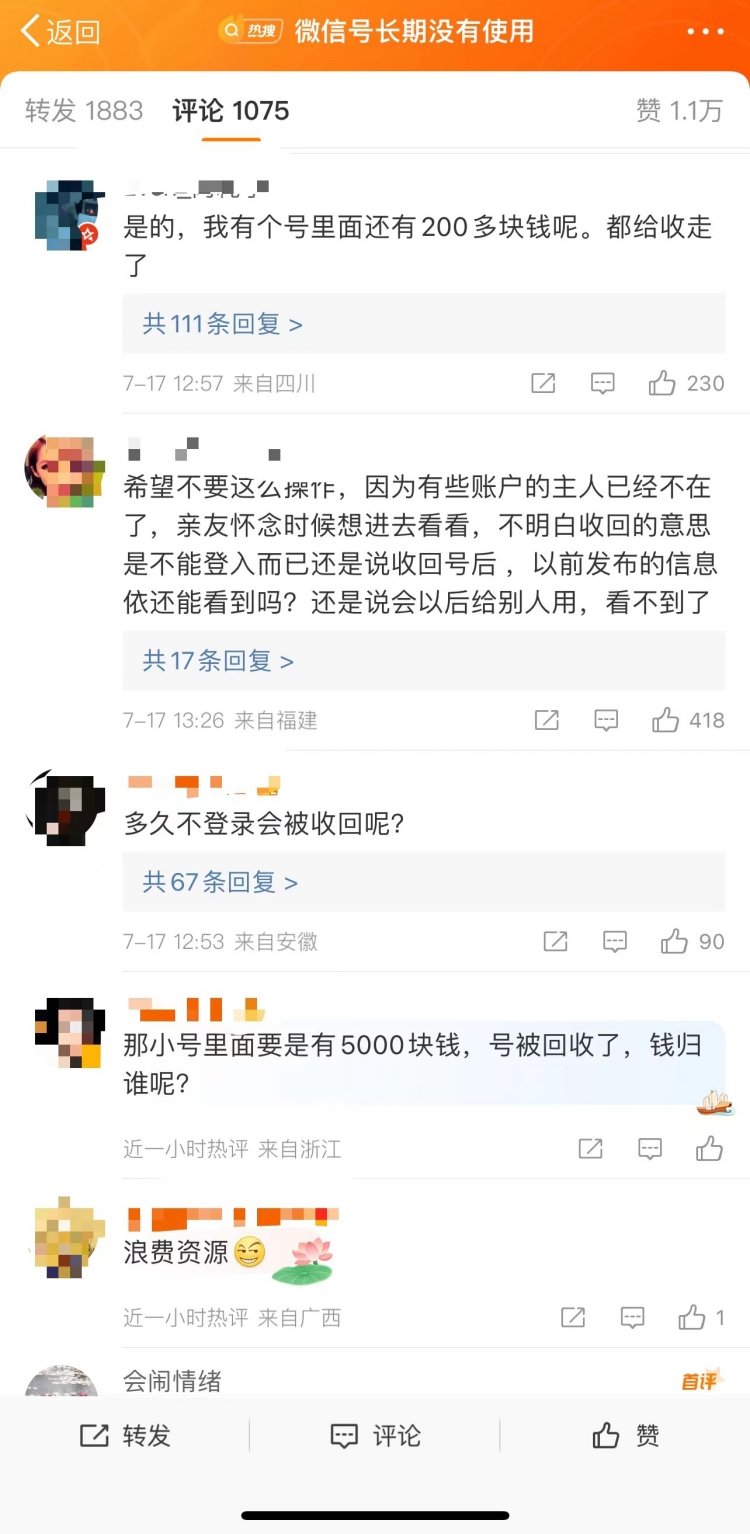The image size is (750, 1534).
Task: Open 微信号长期没有使用 hot search title
Action: 413,31
